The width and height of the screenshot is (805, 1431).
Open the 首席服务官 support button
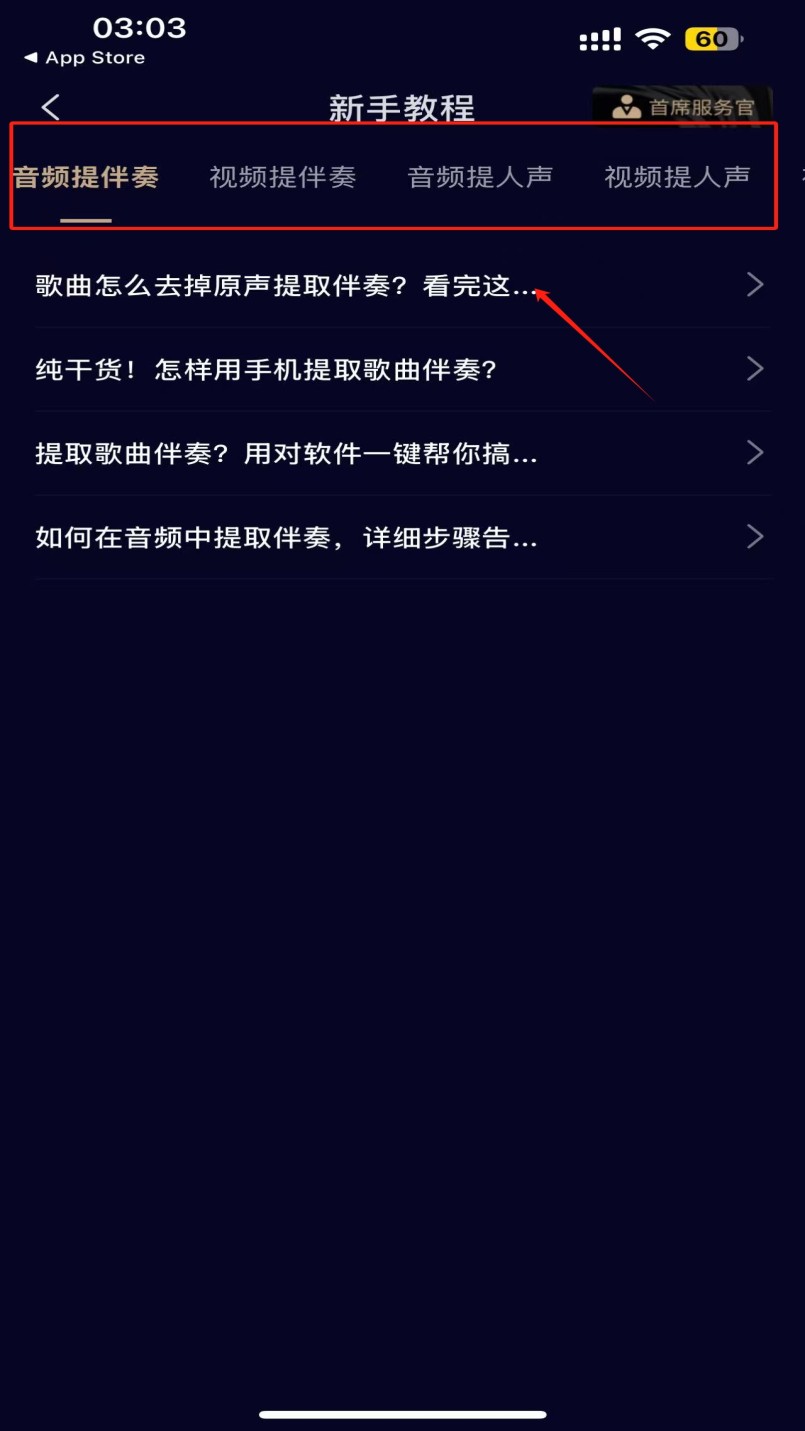click(x=684, y=107)
